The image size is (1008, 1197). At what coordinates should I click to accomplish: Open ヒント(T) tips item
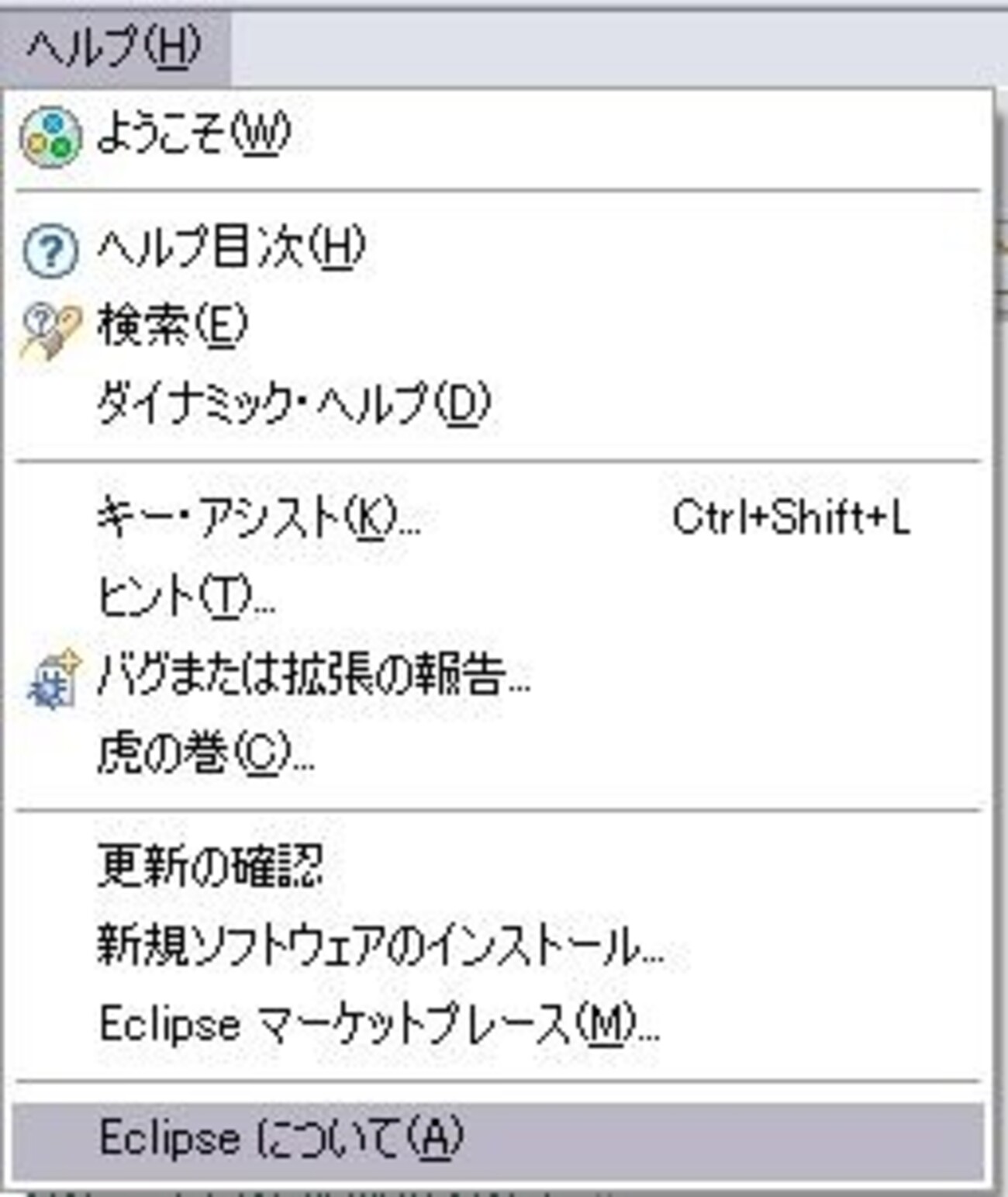pos(186,596)
